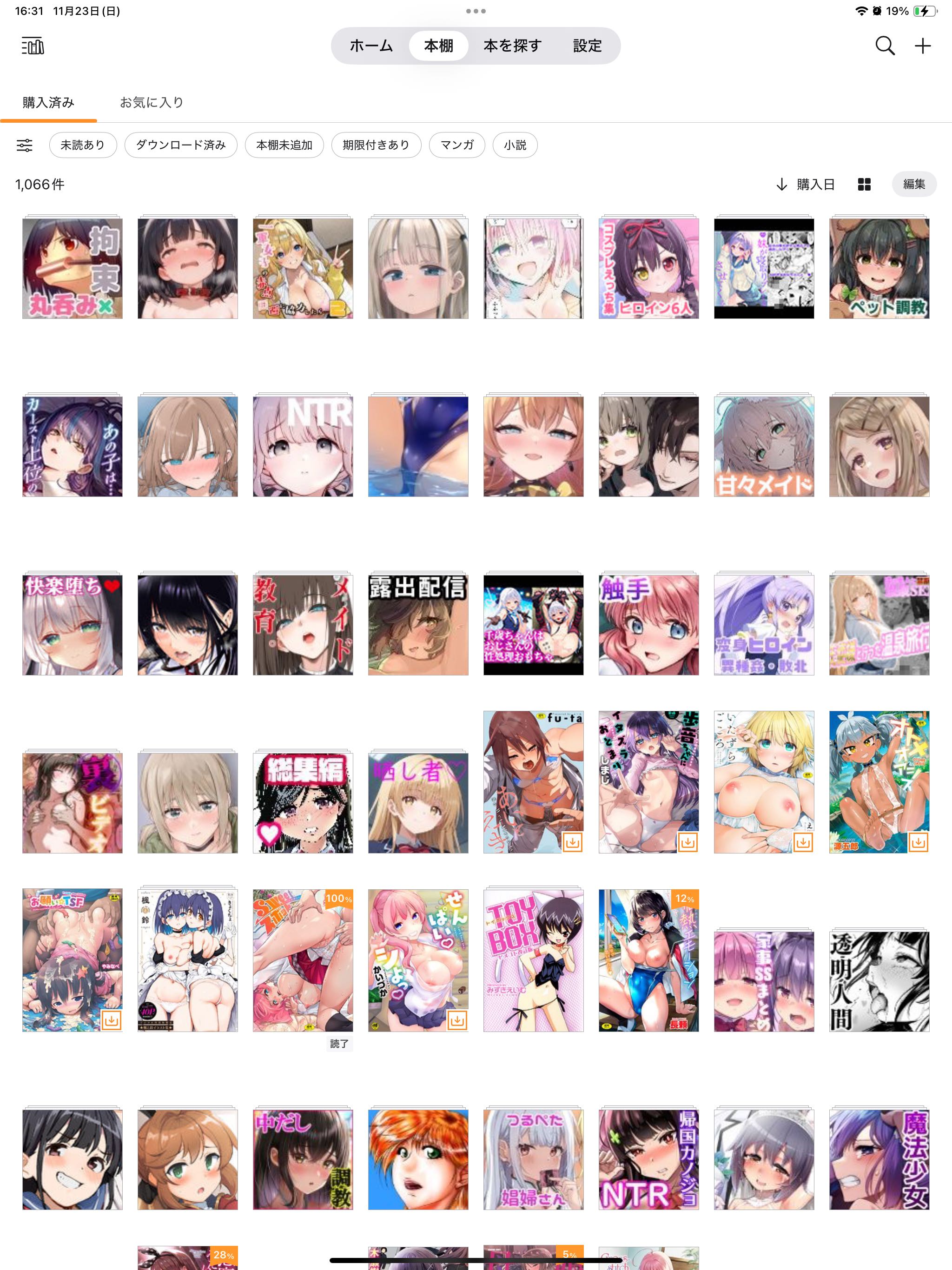Open the TOY BOX book cover
This screenshot has height=1270, width=952.
pyautogui.click(x=533, y=960)
